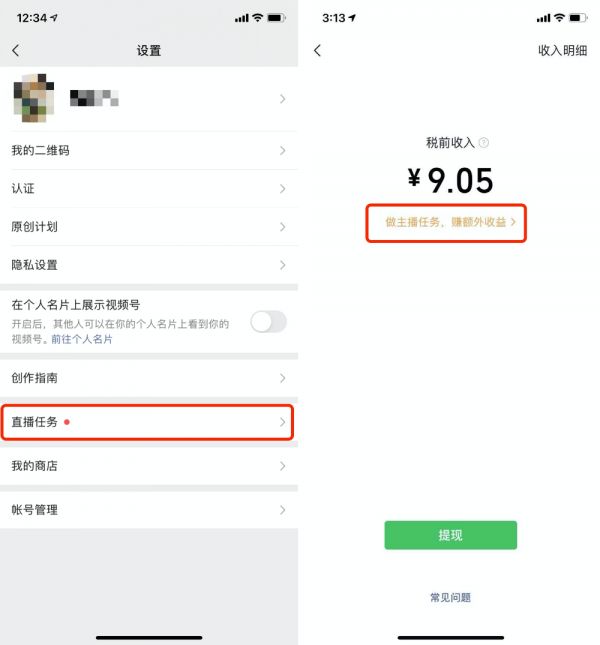Open 原创计划
The height and width of the screenshot is (645, 600).
coord(148,226)
